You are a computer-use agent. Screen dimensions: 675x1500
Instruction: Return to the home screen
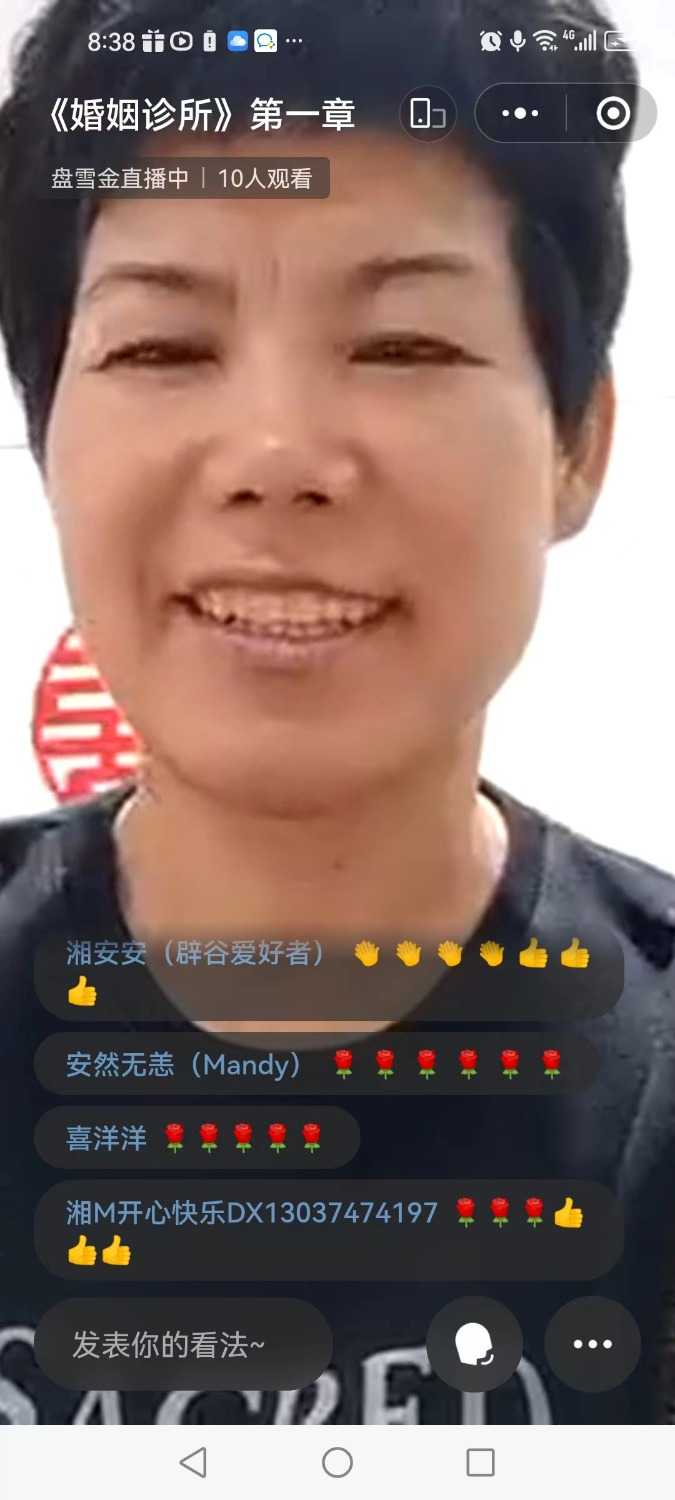coord(337,1462)
